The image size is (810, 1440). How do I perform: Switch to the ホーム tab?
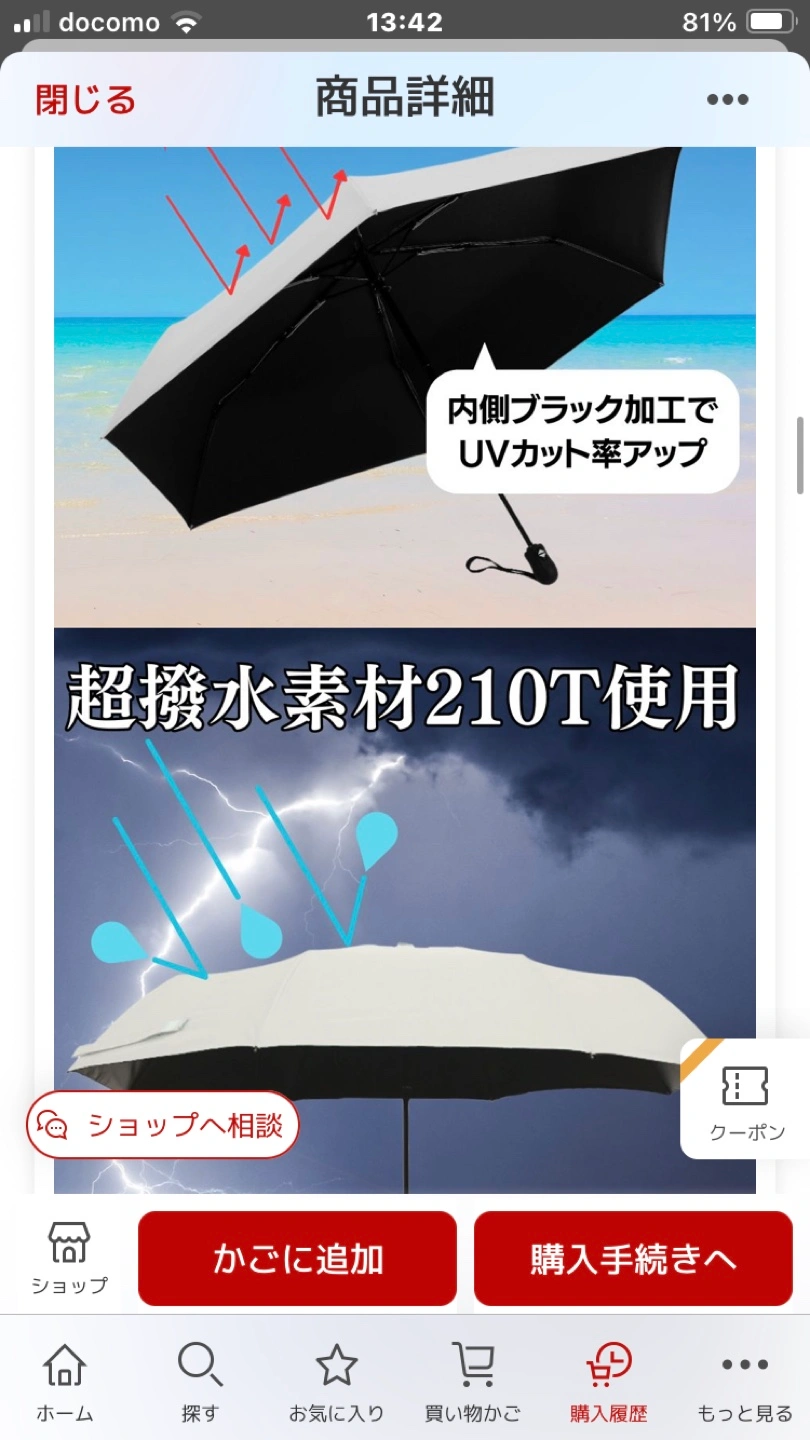point(65,1382)
